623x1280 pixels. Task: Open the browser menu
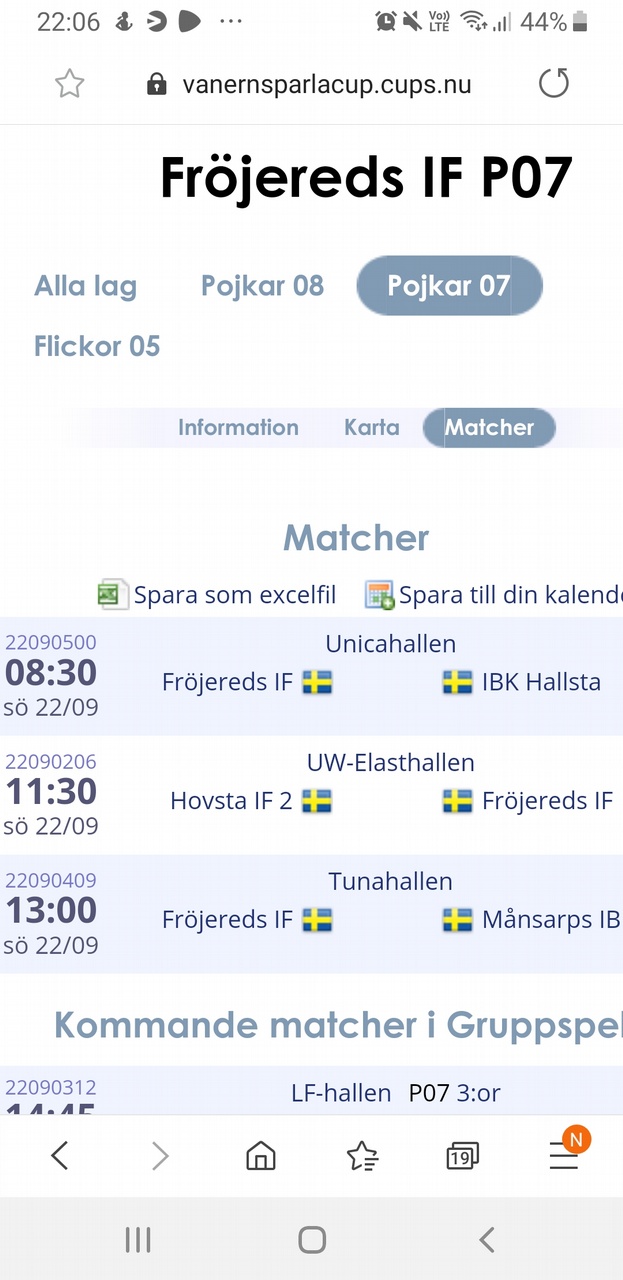tap(564, 1156)
